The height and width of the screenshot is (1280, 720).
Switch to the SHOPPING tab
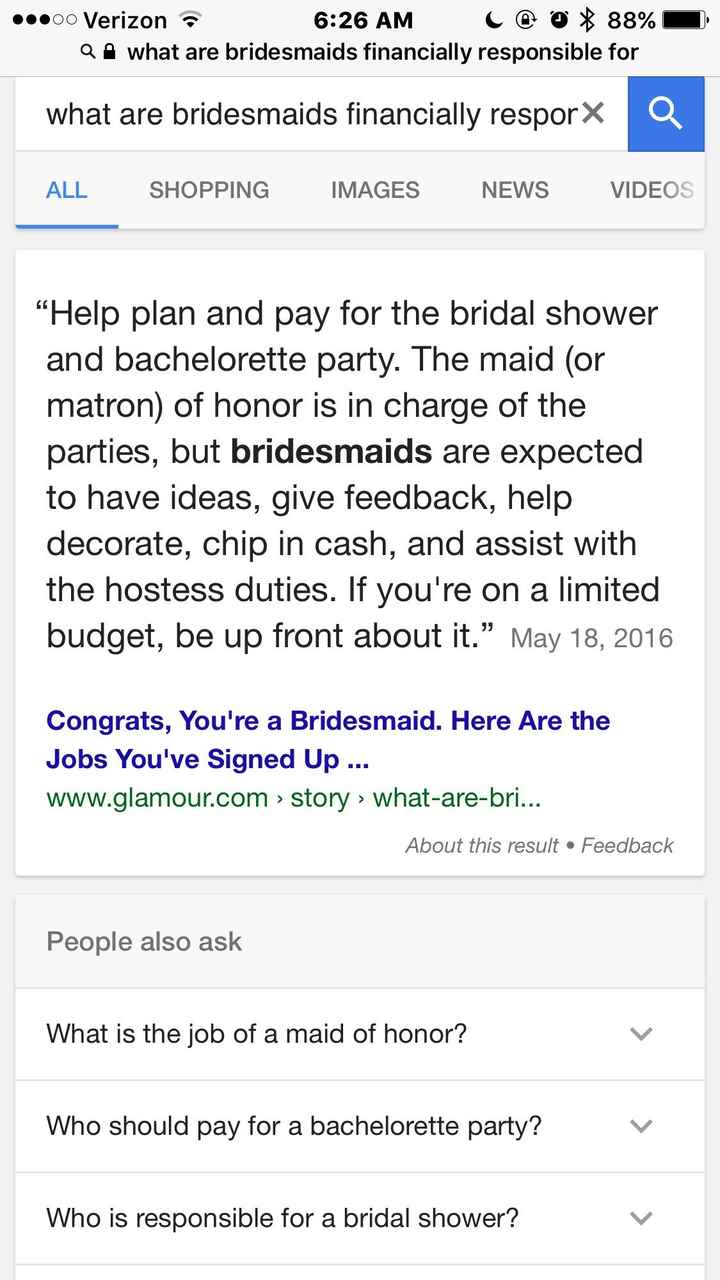click(x=209, y=190)
